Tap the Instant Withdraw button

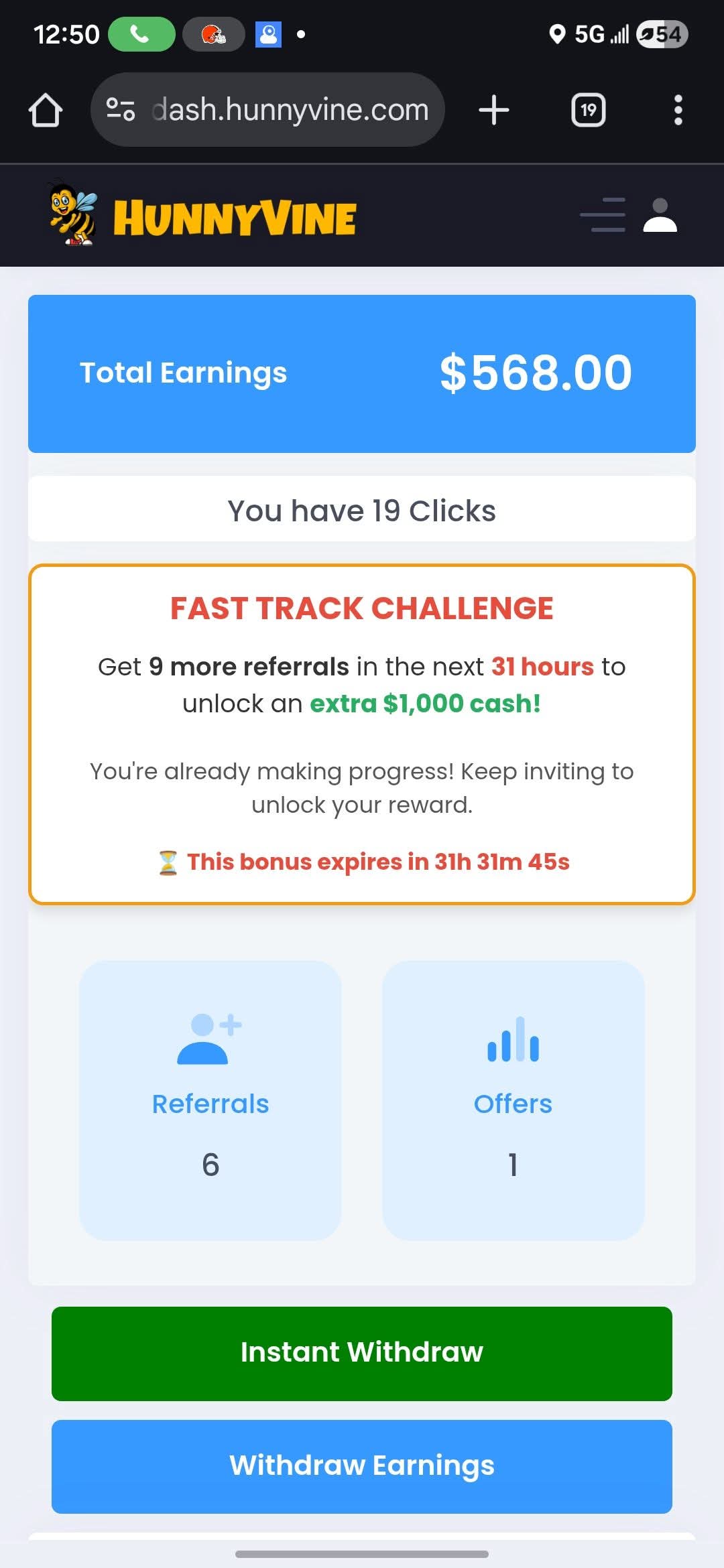(362, 1353)
